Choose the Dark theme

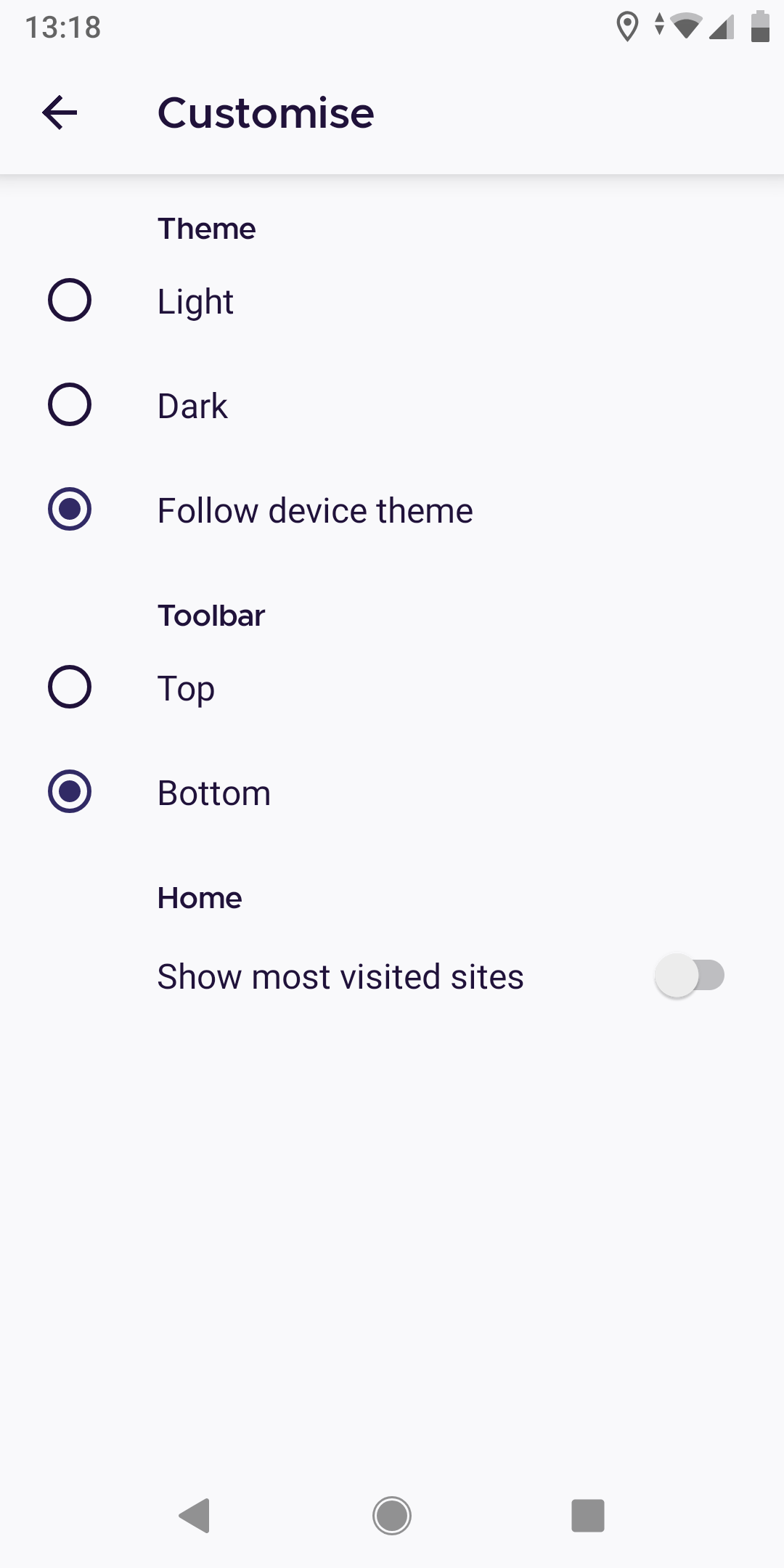pos(70,404)
